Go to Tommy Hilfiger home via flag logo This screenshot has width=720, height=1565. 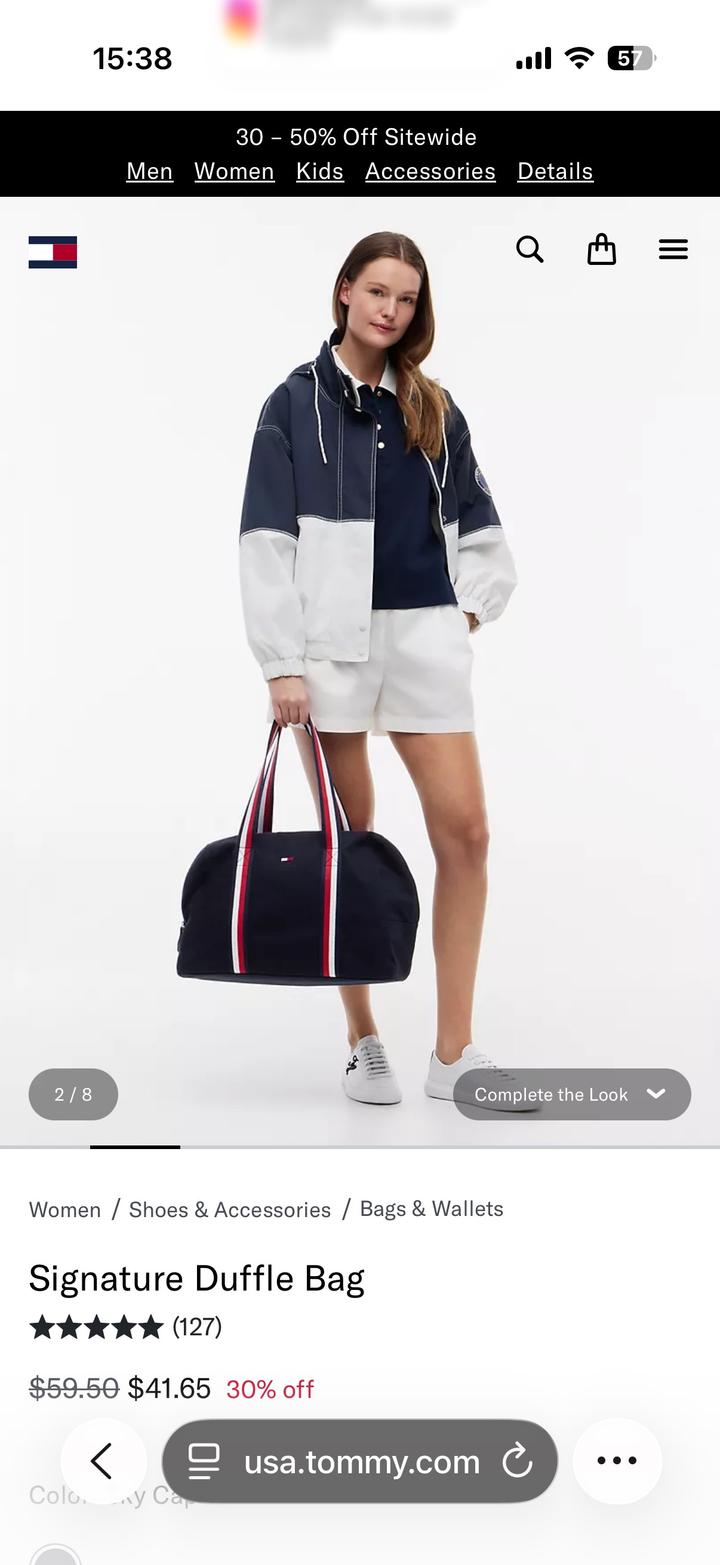click(53, 252)
